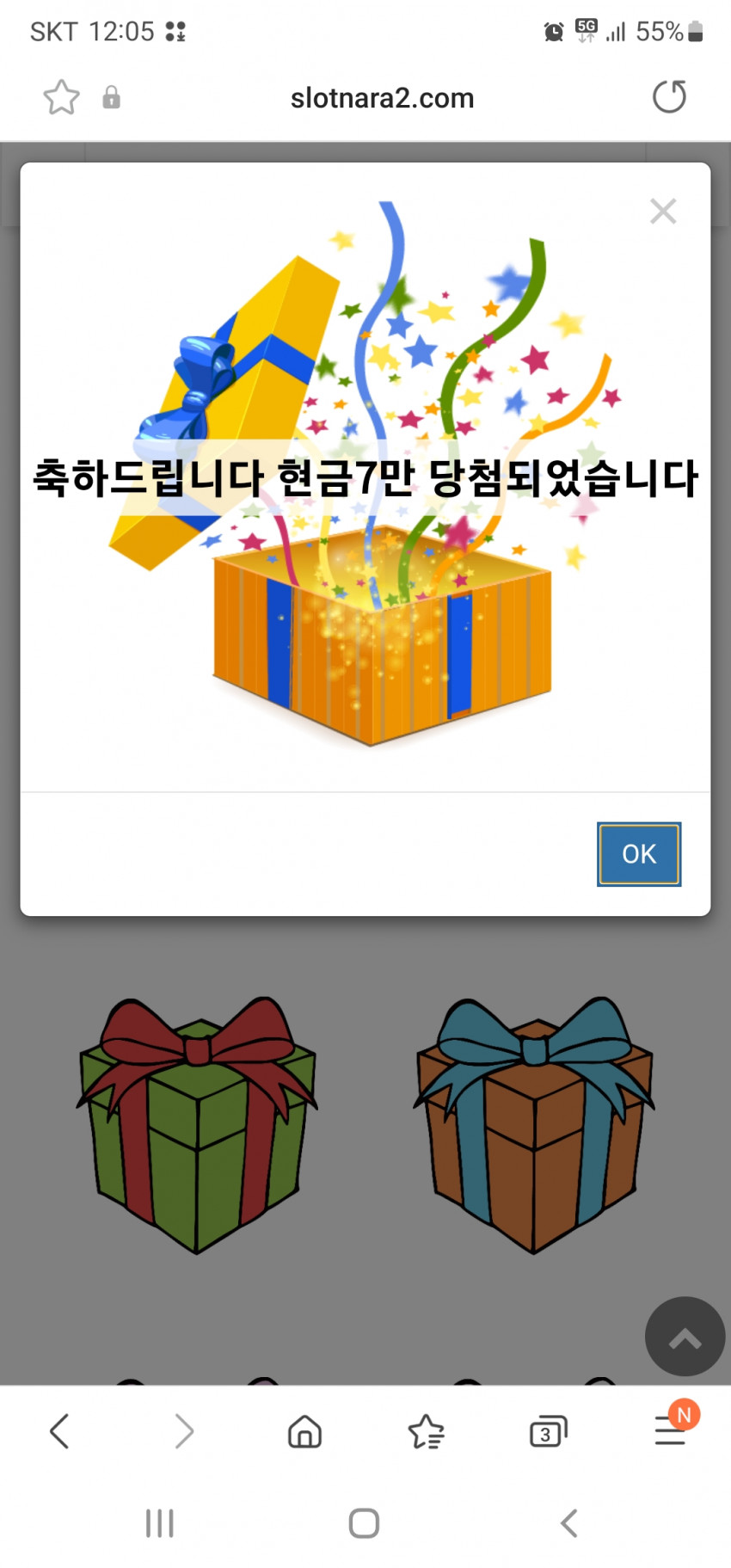Jump to top with the up-arrow button
The height and width of the screenshot is (1568, 731).
pos(685,1337)
